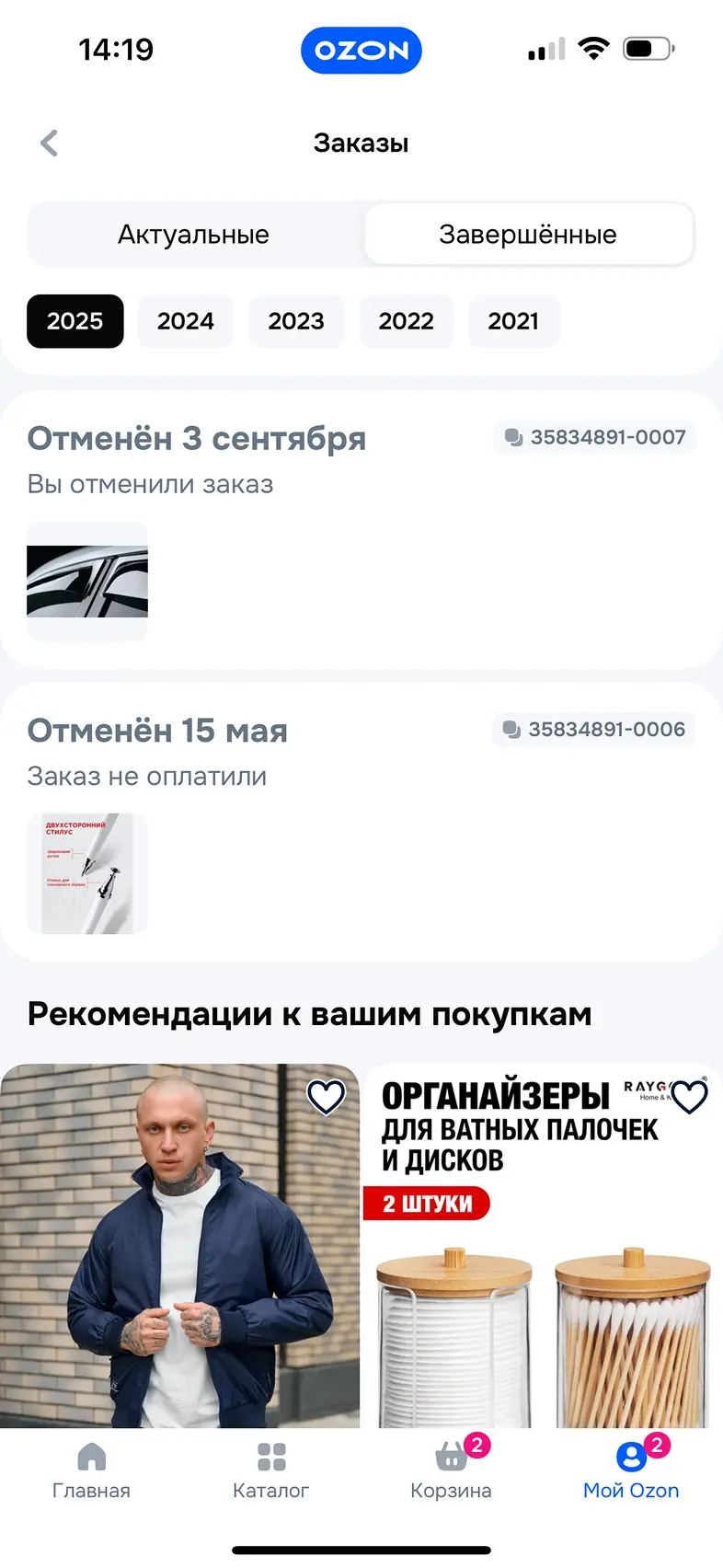The width and height of the screenshot is (723, 1568).
Task: Copy order number 35834891-0007
Action: point(595,437)
